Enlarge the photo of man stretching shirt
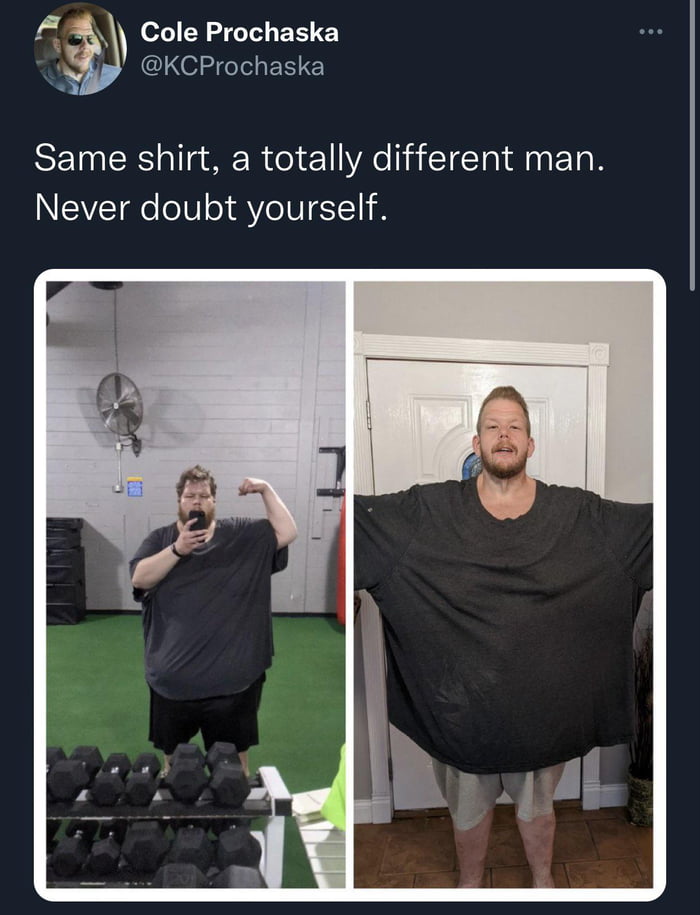Viewport: 700px width, 915px height. click(x=503, y=583)
